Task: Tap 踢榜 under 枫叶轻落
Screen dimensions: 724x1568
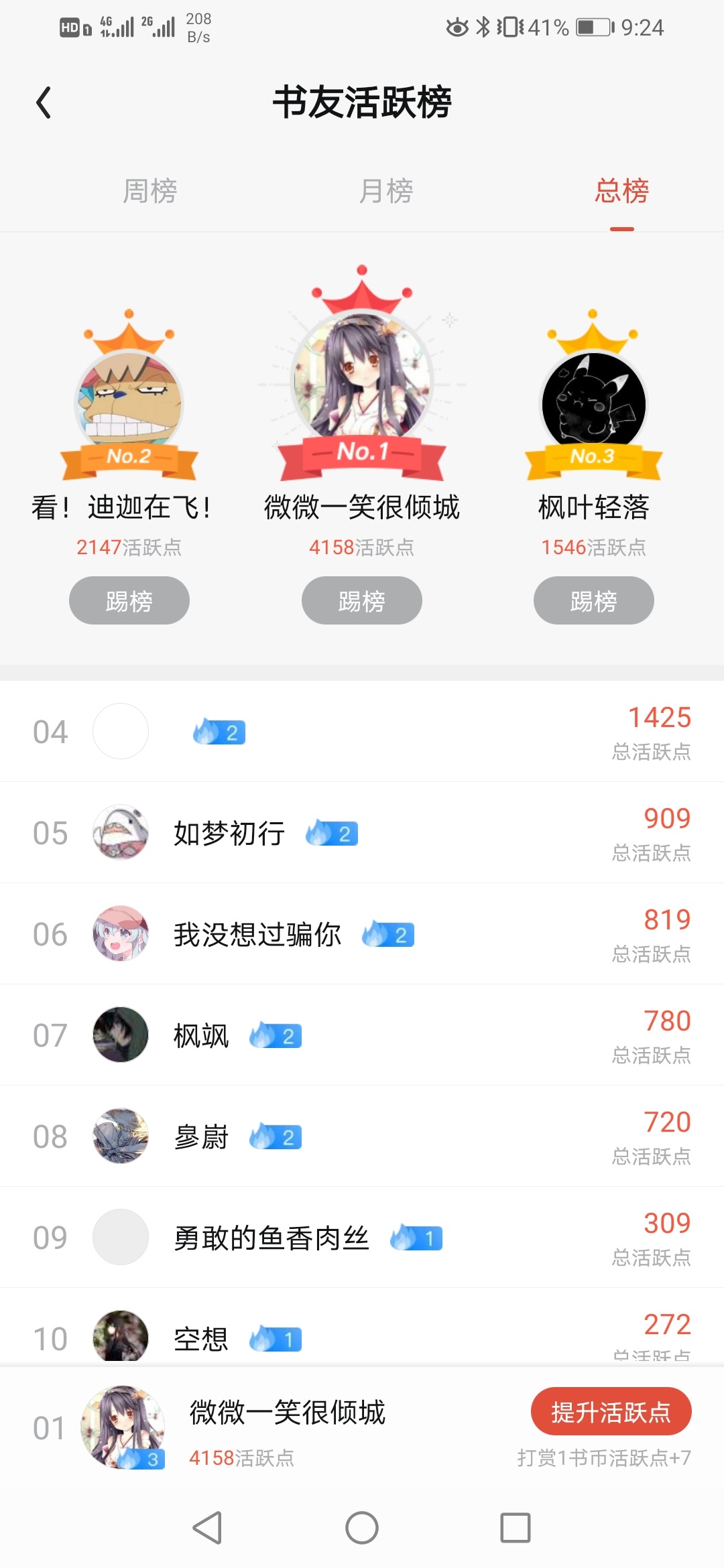Action: pos(593,600)
